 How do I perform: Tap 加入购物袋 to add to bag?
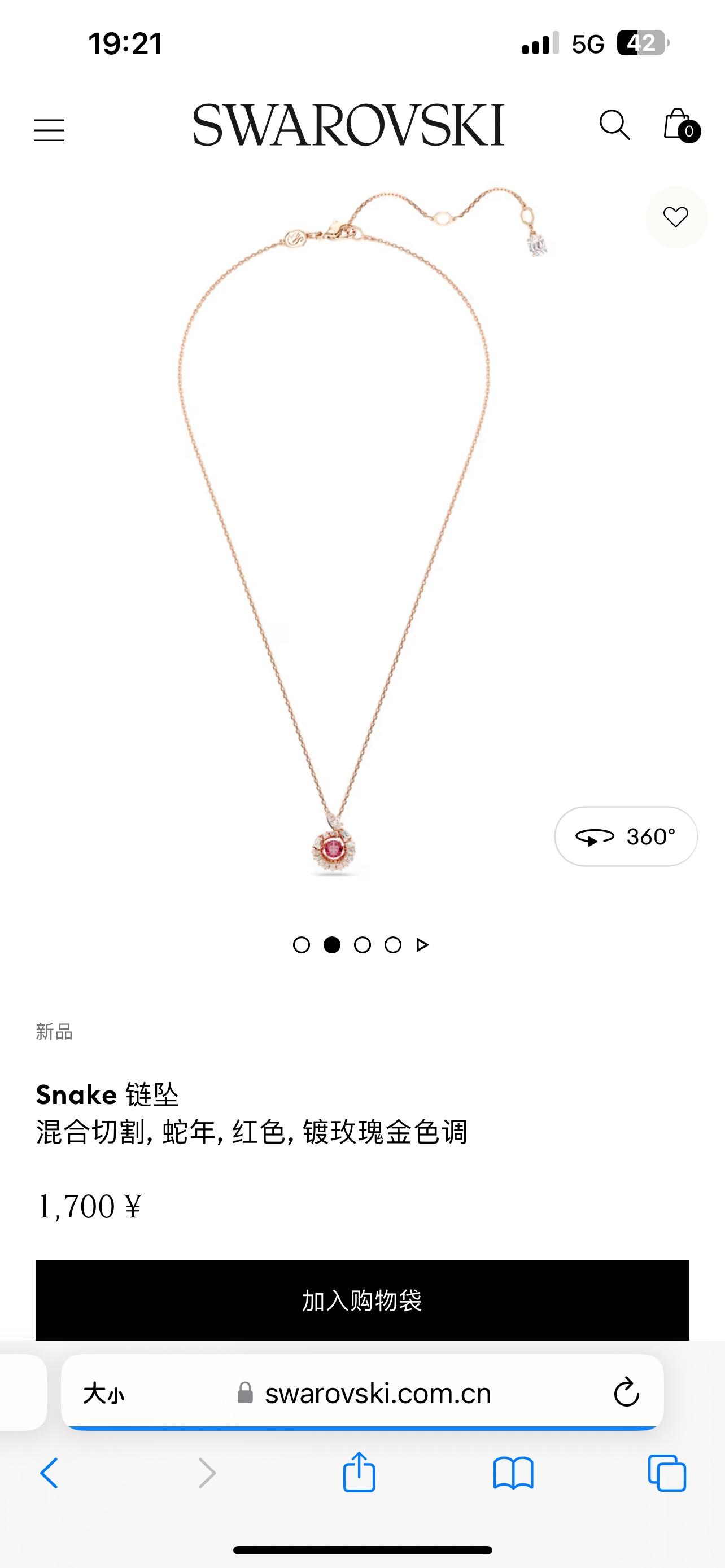(x=362, y=1299)
